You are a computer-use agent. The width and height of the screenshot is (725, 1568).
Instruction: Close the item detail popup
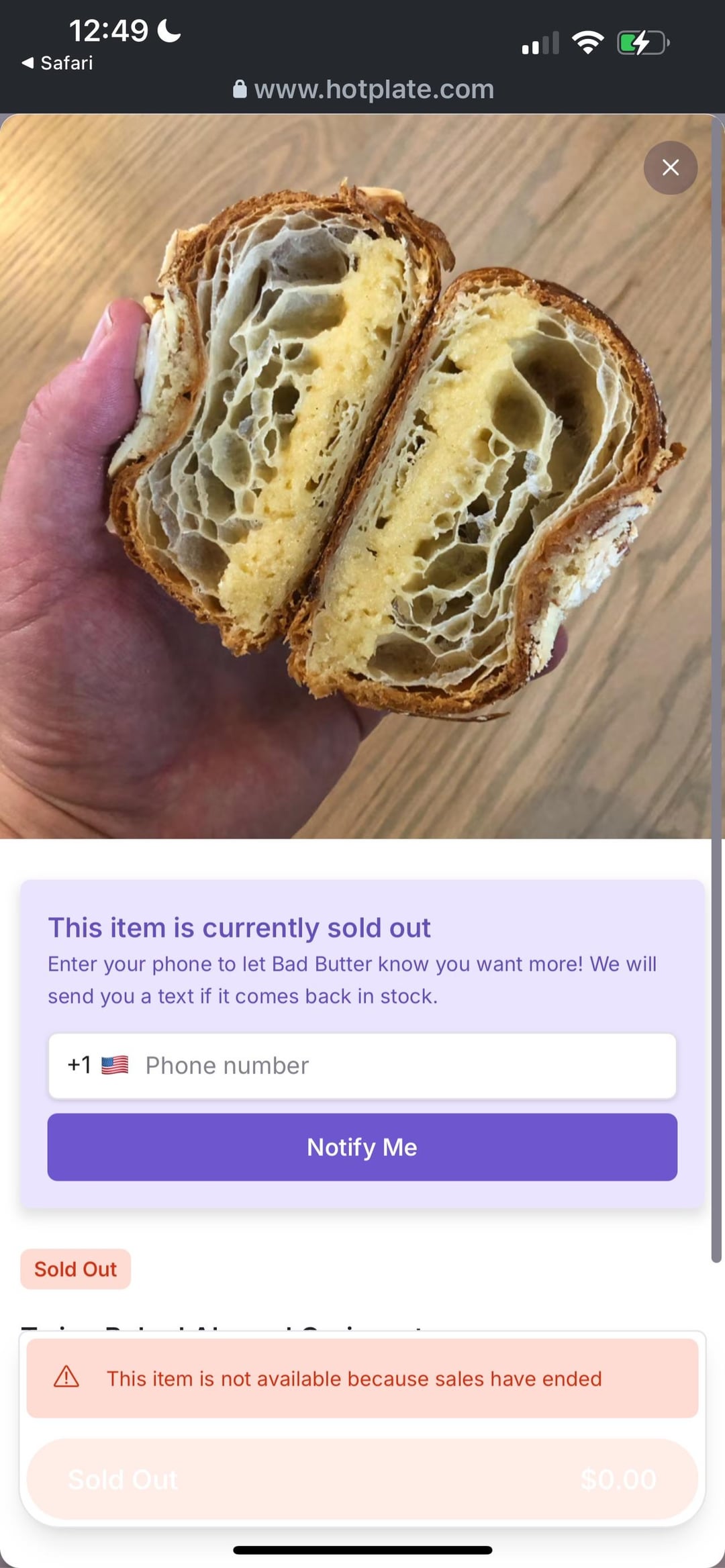[x=670, y=168]
